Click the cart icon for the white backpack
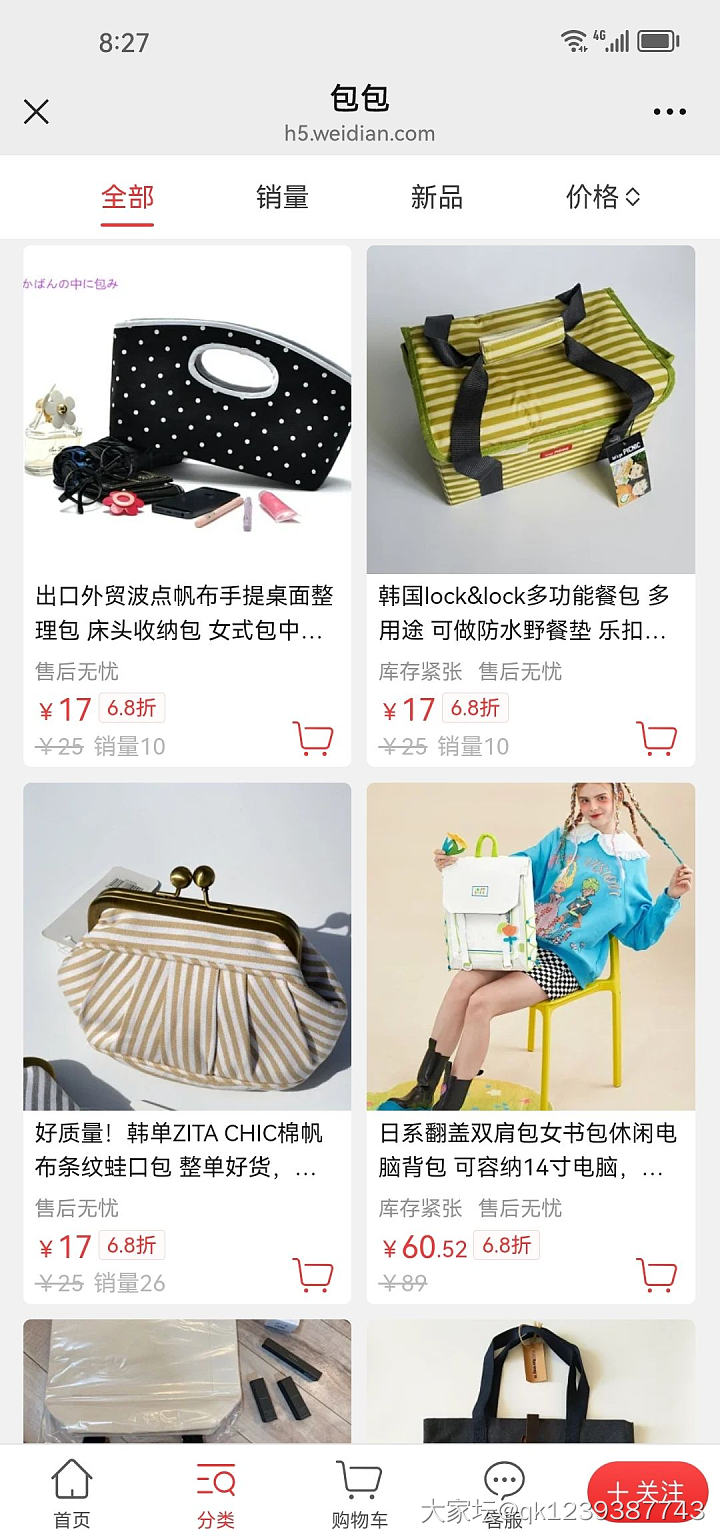The height and width of the screenshot is (1540, 720). (x=657, y=1273)
